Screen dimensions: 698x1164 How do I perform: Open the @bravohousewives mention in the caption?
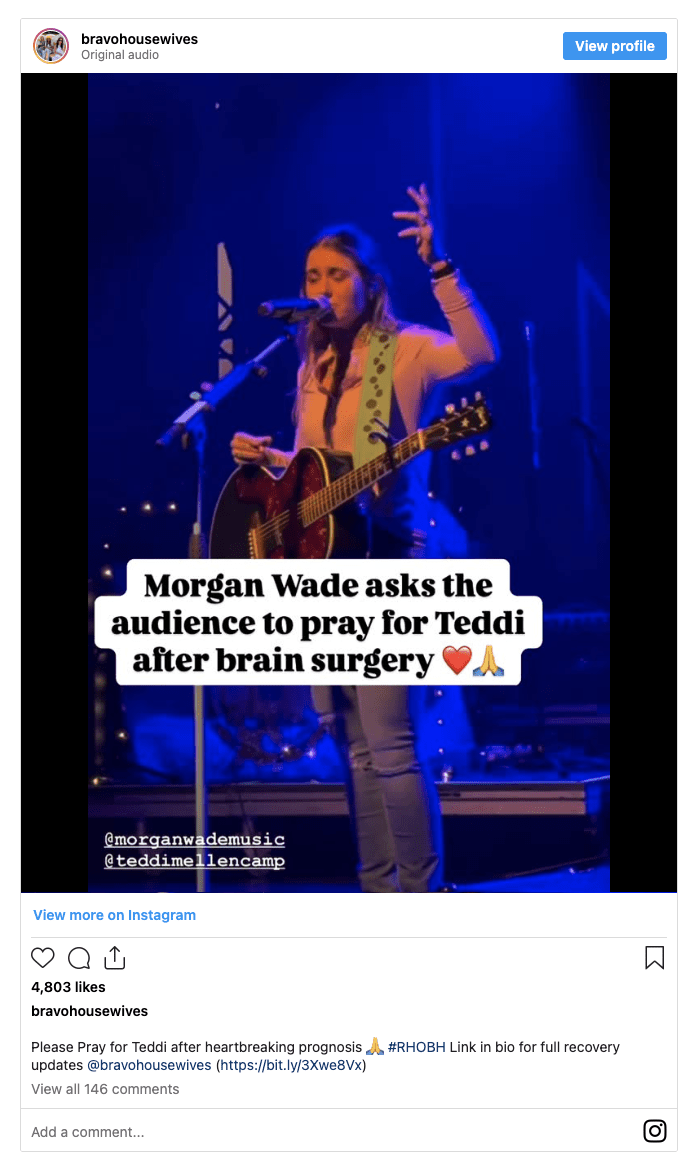tap(149, 1065)
